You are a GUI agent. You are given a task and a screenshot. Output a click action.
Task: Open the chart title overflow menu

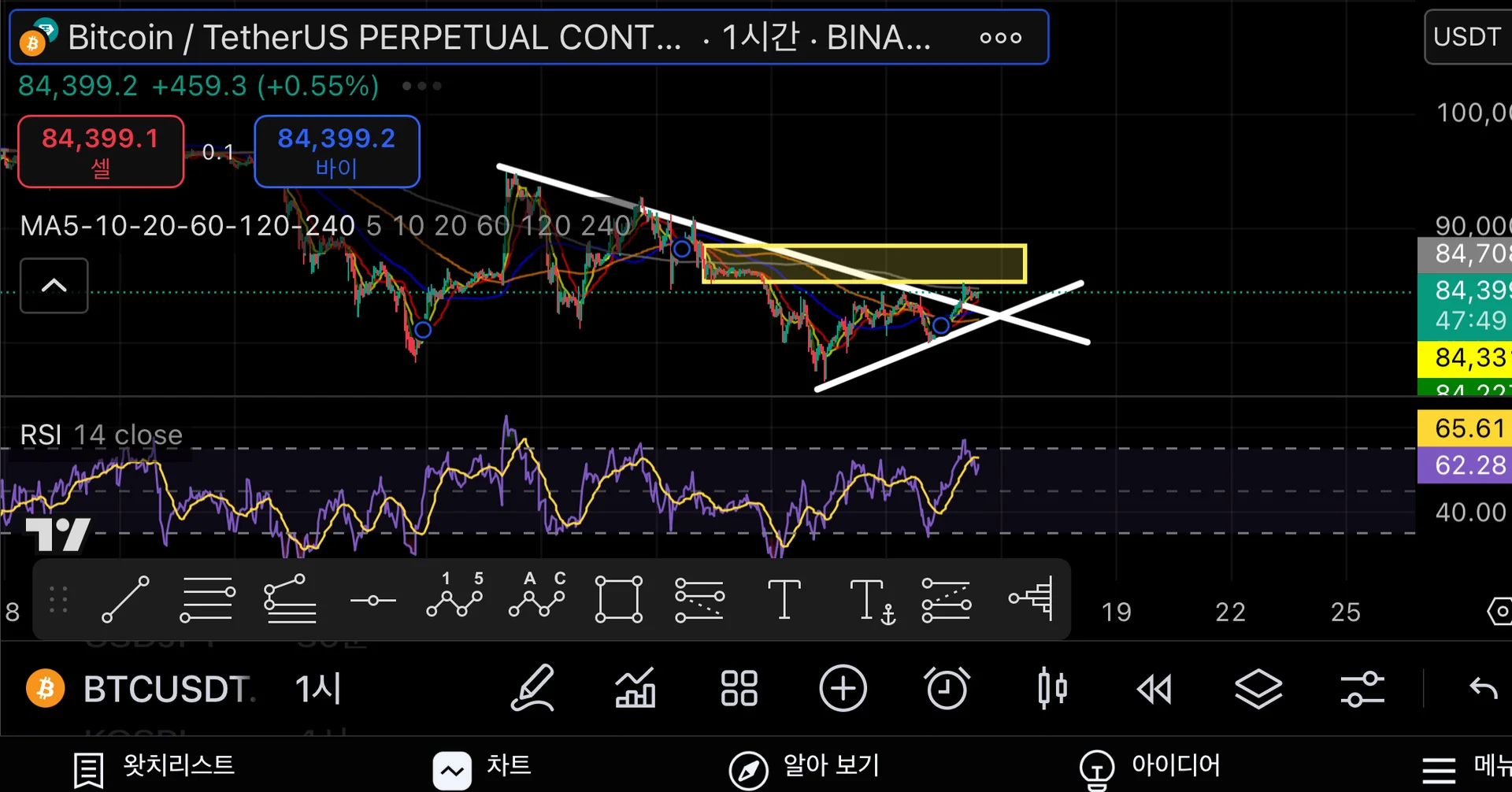pyautogui.click(x=1000, y=38)
